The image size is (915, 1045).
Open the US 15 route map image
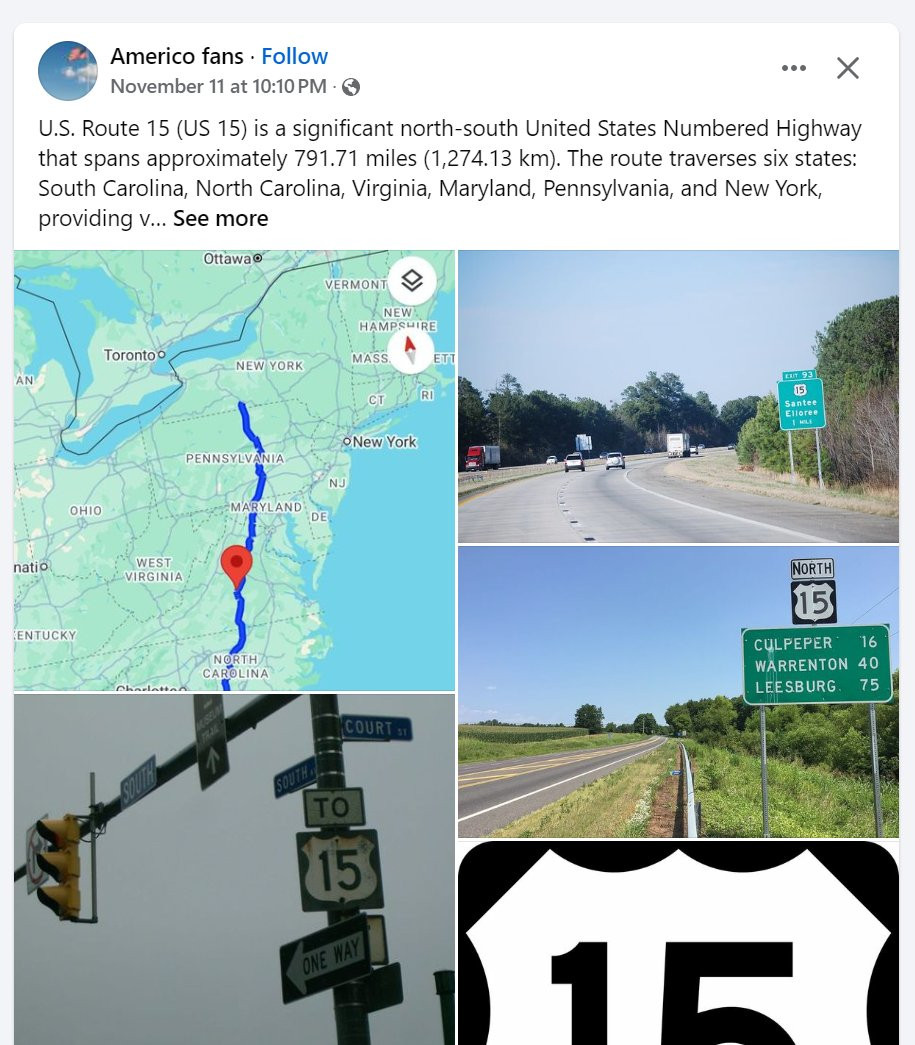(234, 470)
